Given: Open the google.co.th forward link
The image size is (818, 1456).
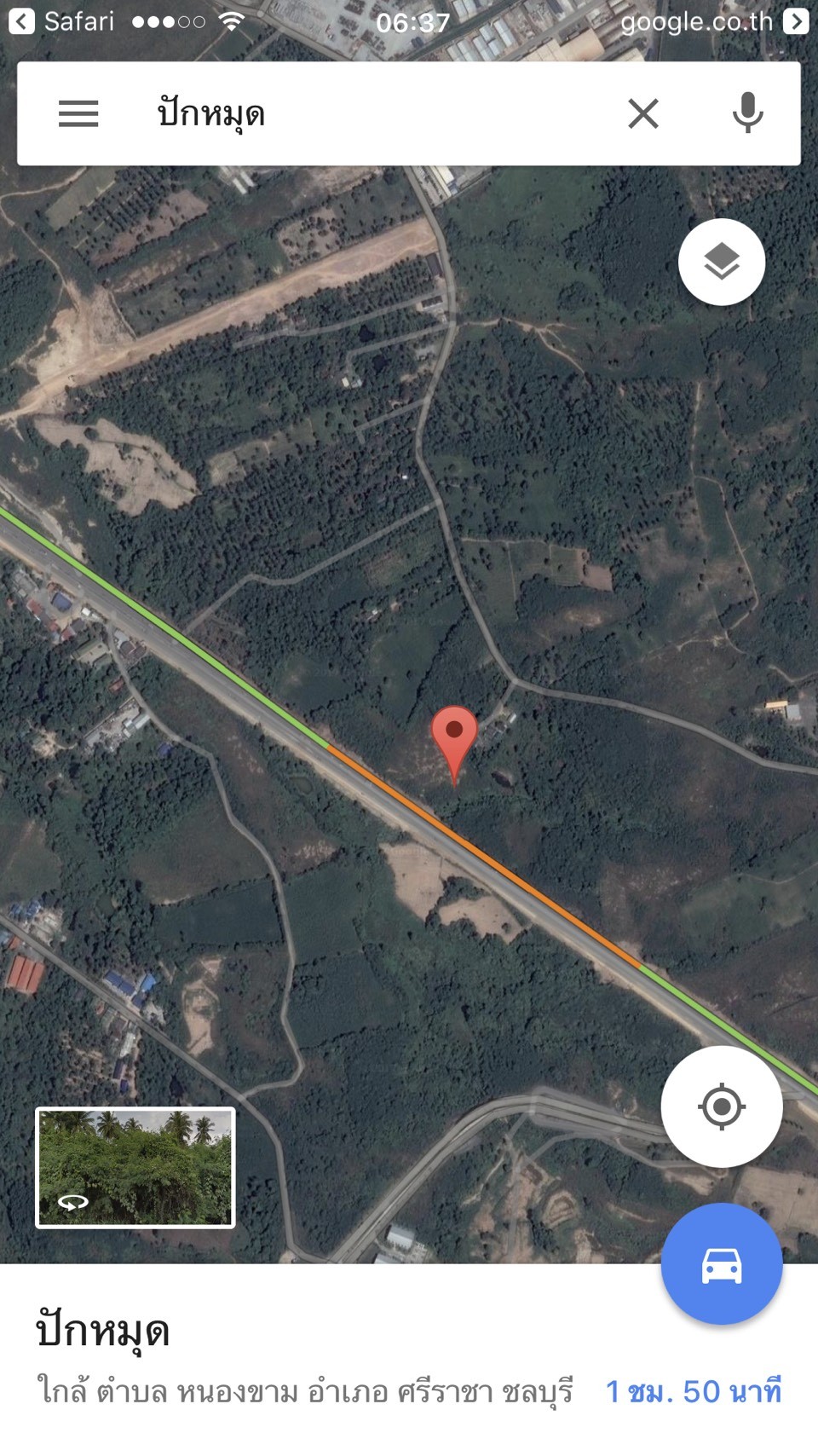Looking at the screenshot, I should coord(796,20).
